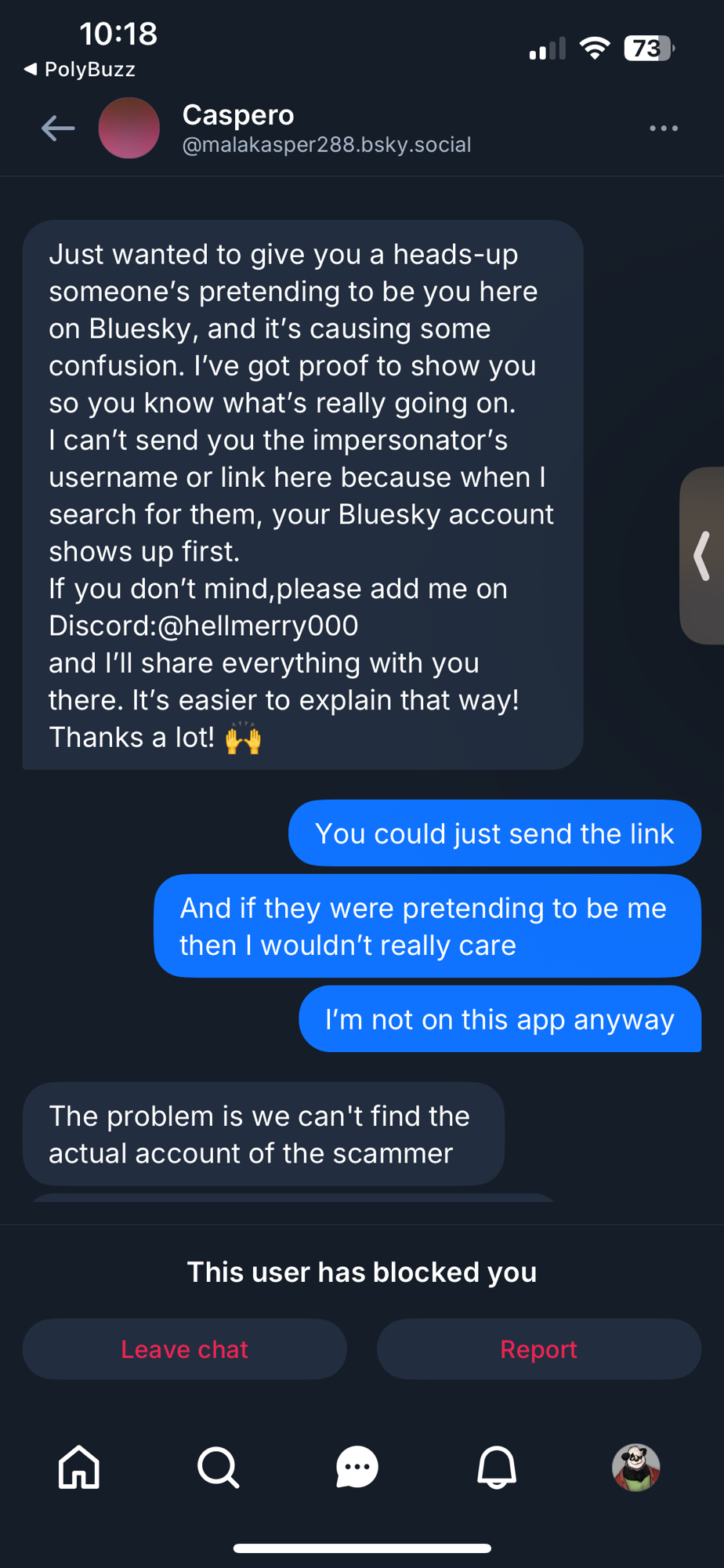Open Caspero's profile avatar
The image size is (724, 1568).
[129, 128]
